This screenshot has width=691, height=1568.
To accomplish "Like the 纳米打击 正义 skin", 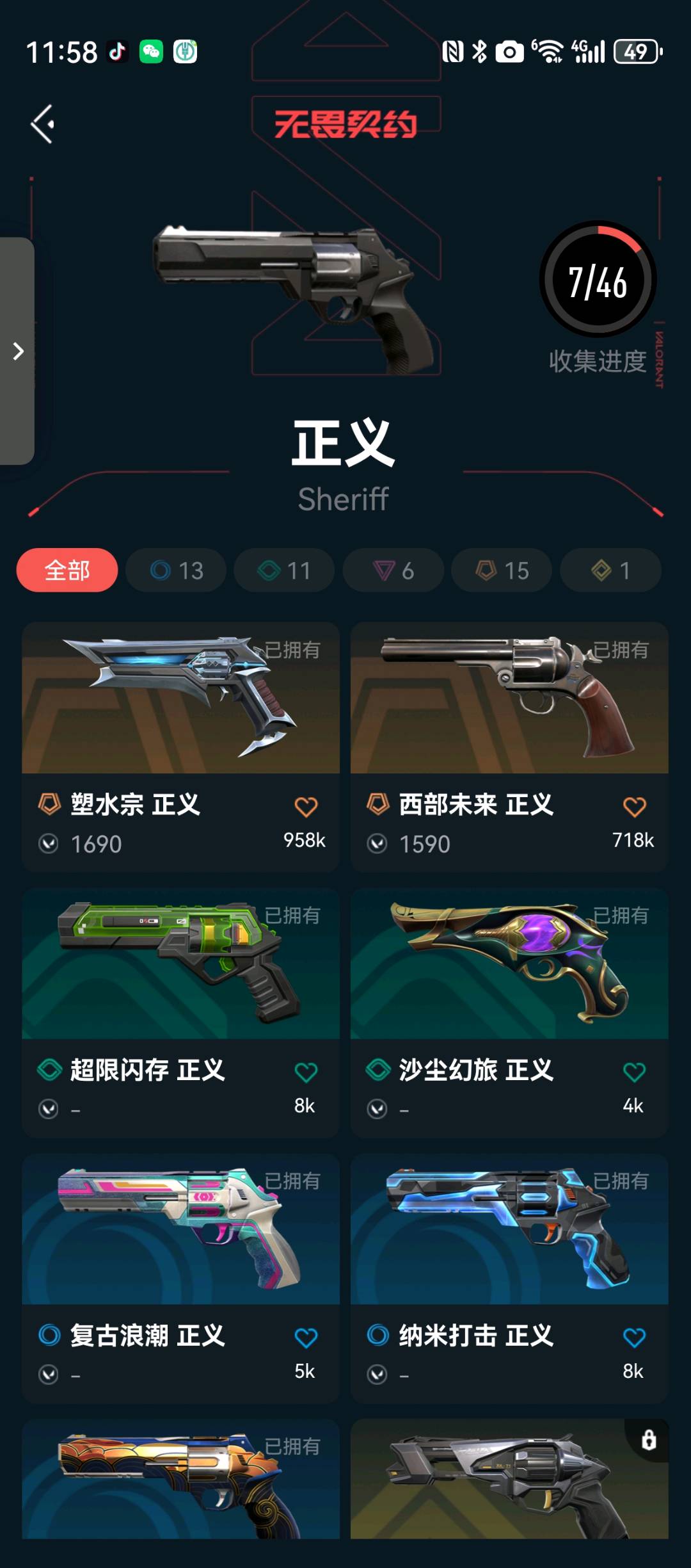I will 634,1338.
